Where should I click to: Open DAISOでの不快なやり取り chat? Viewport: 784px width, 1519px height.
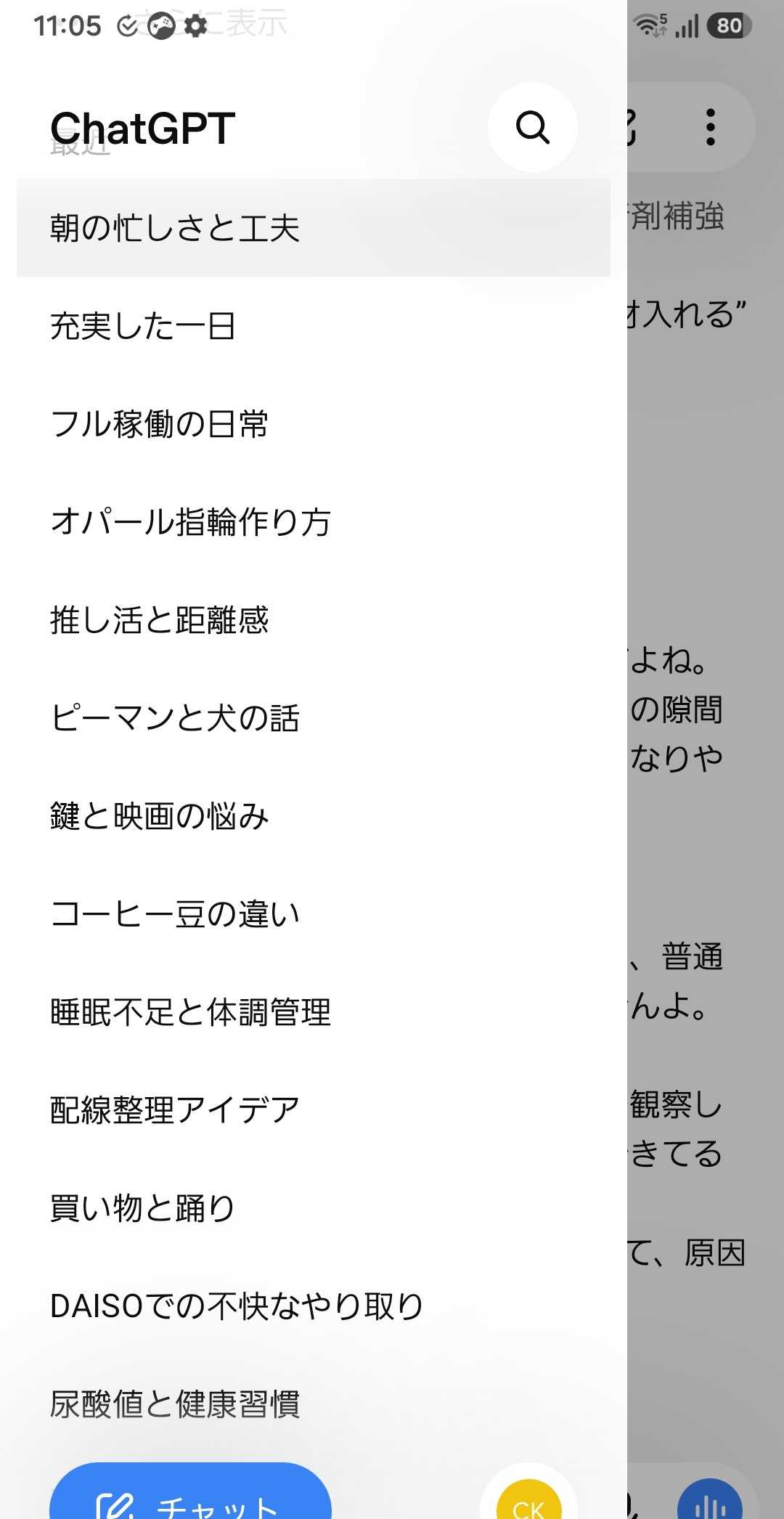coord(314,1306)
